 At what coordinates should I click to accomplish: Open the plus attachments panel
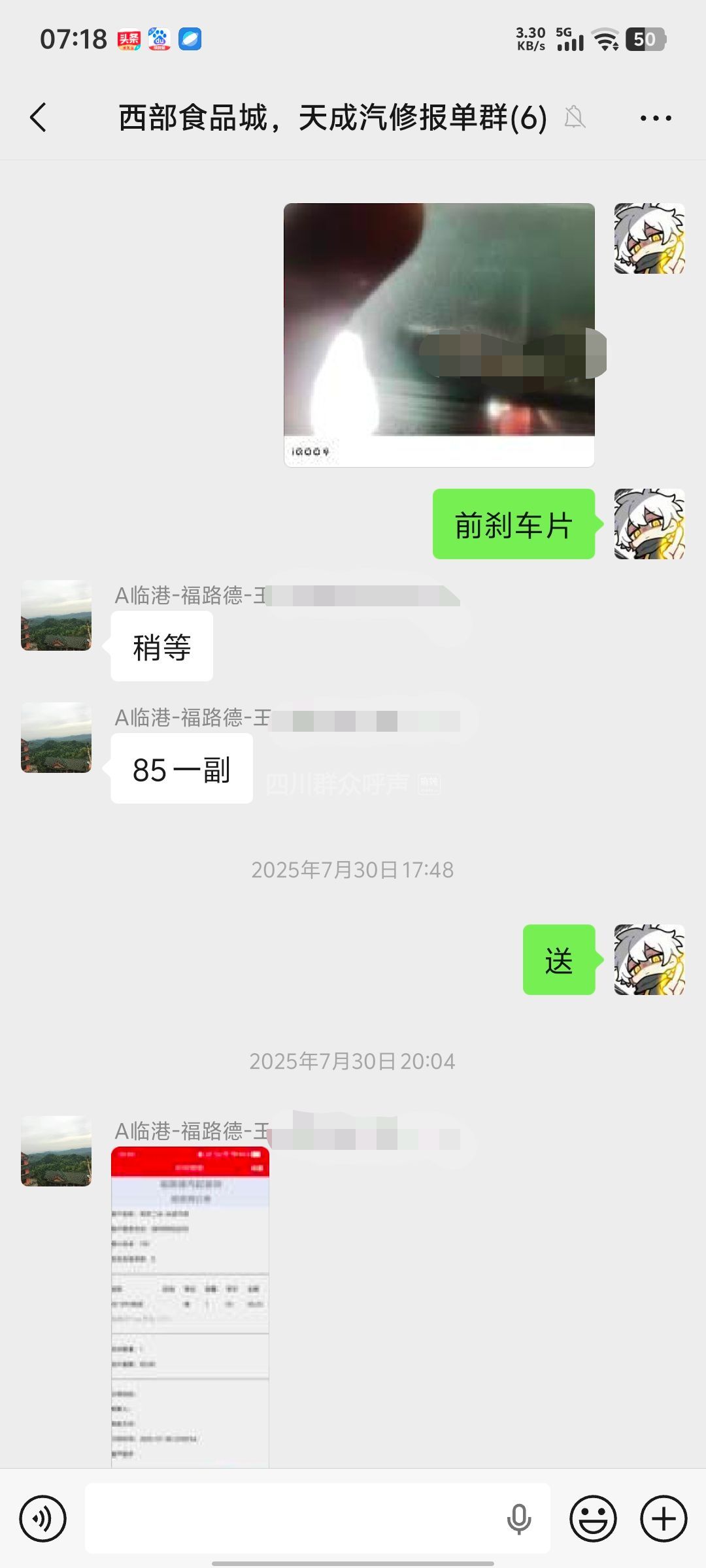point(663,1518)
